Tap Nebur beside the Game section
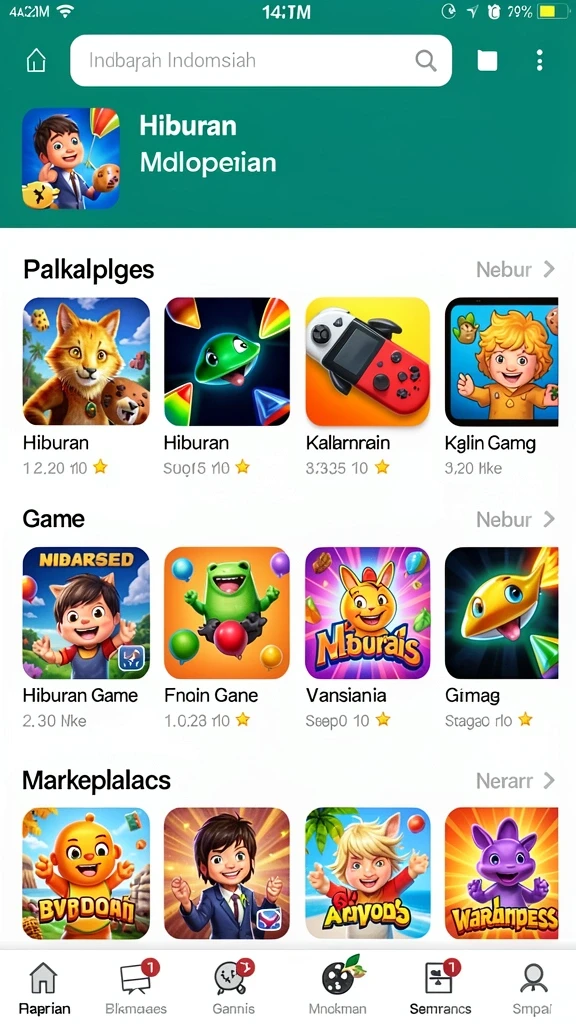The height and width of the screenshot is (1024, 576). pos(516,519)
